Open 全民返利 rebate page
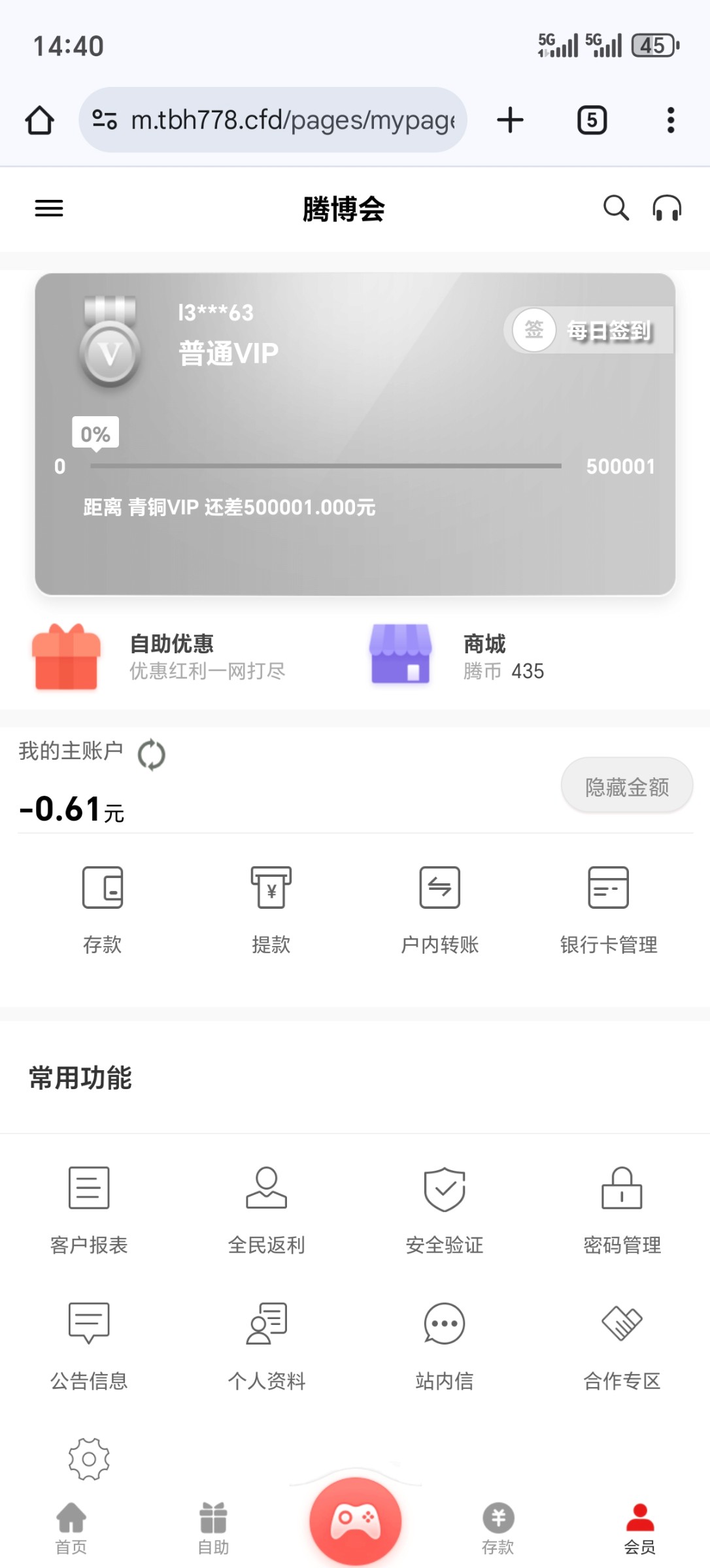The height and width of the screenshot is (1568, 710). tap(267, 1210)
